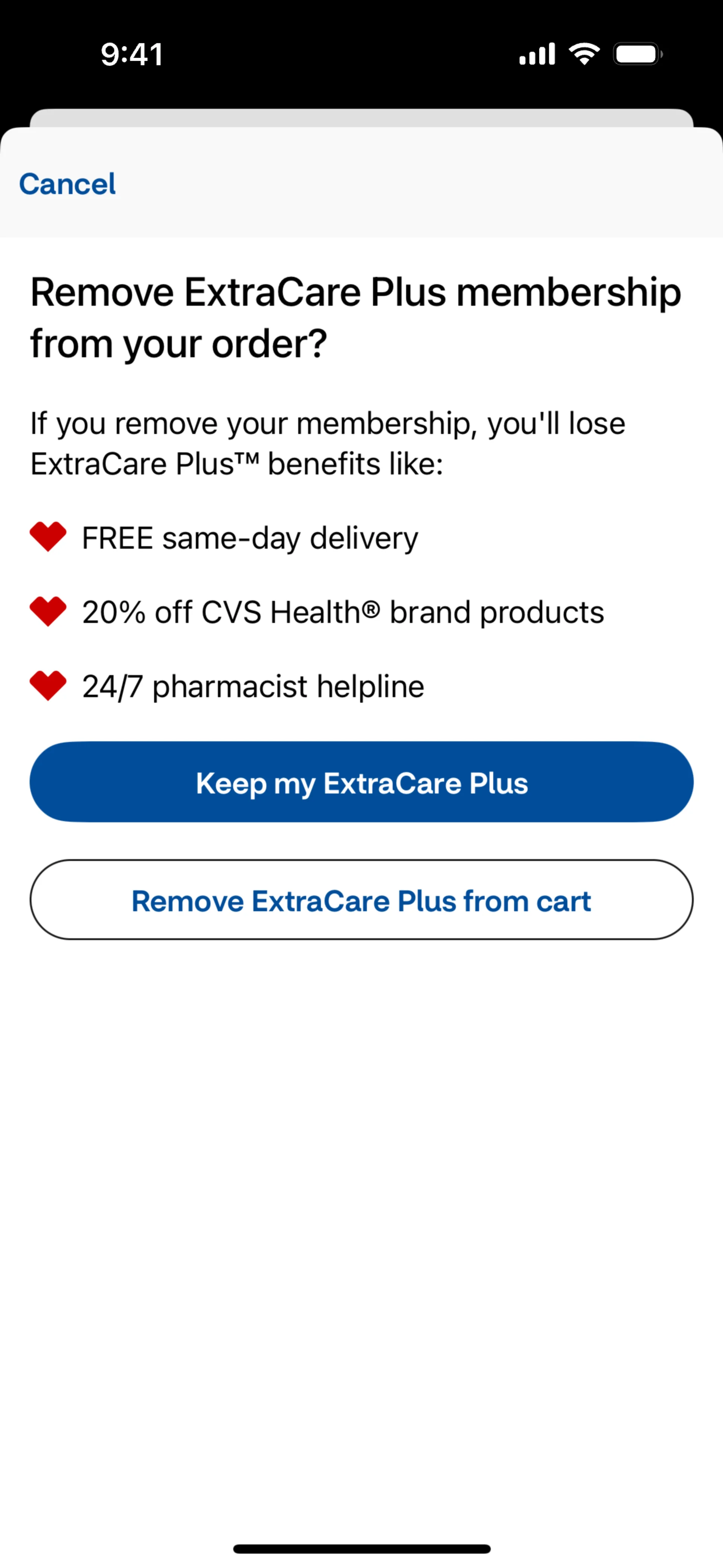This screenshot has height=1568, width=723.
Task: Tap Cancel to dismiss the sheet
Action: click(67, 184)
